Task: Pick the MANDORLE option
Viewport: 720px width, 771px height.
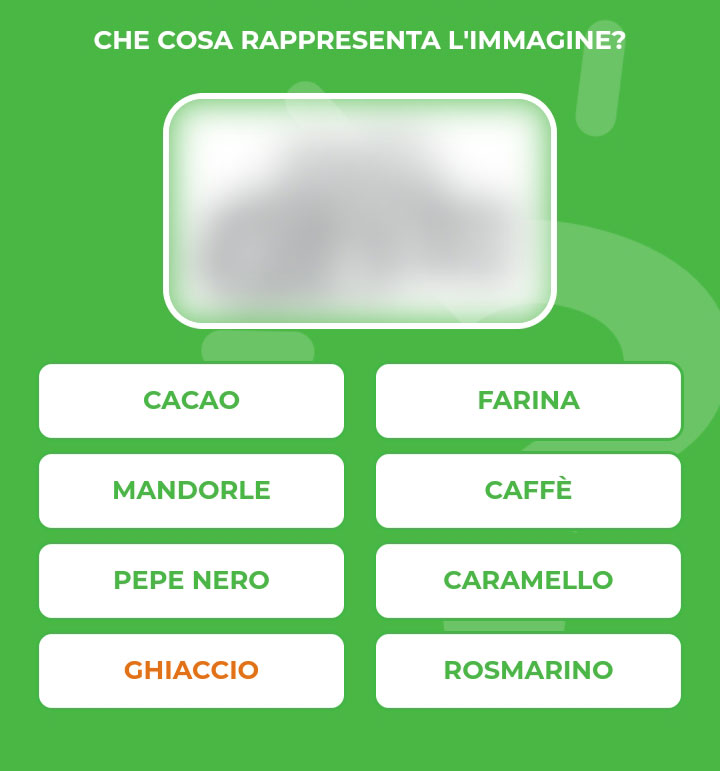Action: [191, 490]
